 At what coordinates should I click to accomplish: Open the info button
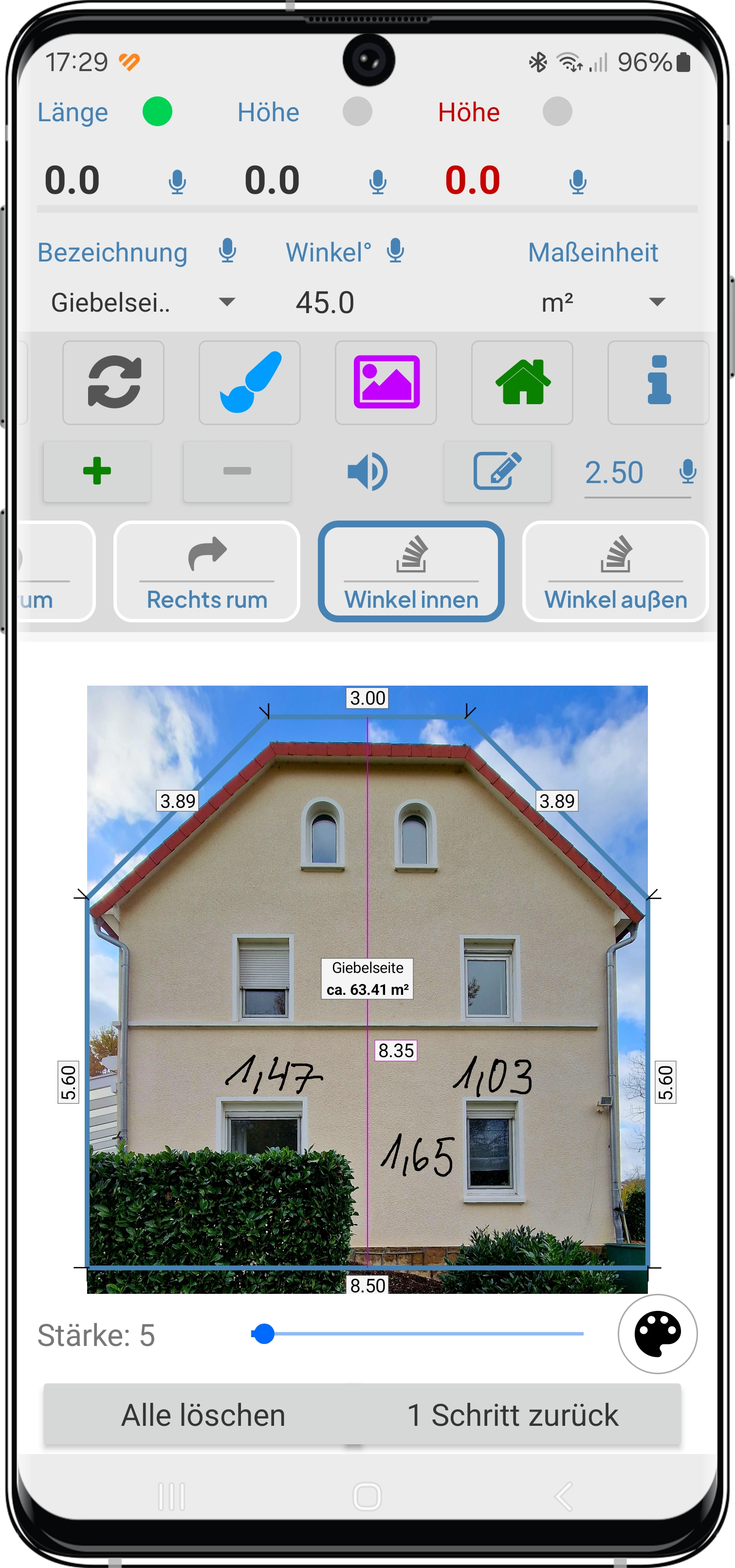tap(658, 382)
